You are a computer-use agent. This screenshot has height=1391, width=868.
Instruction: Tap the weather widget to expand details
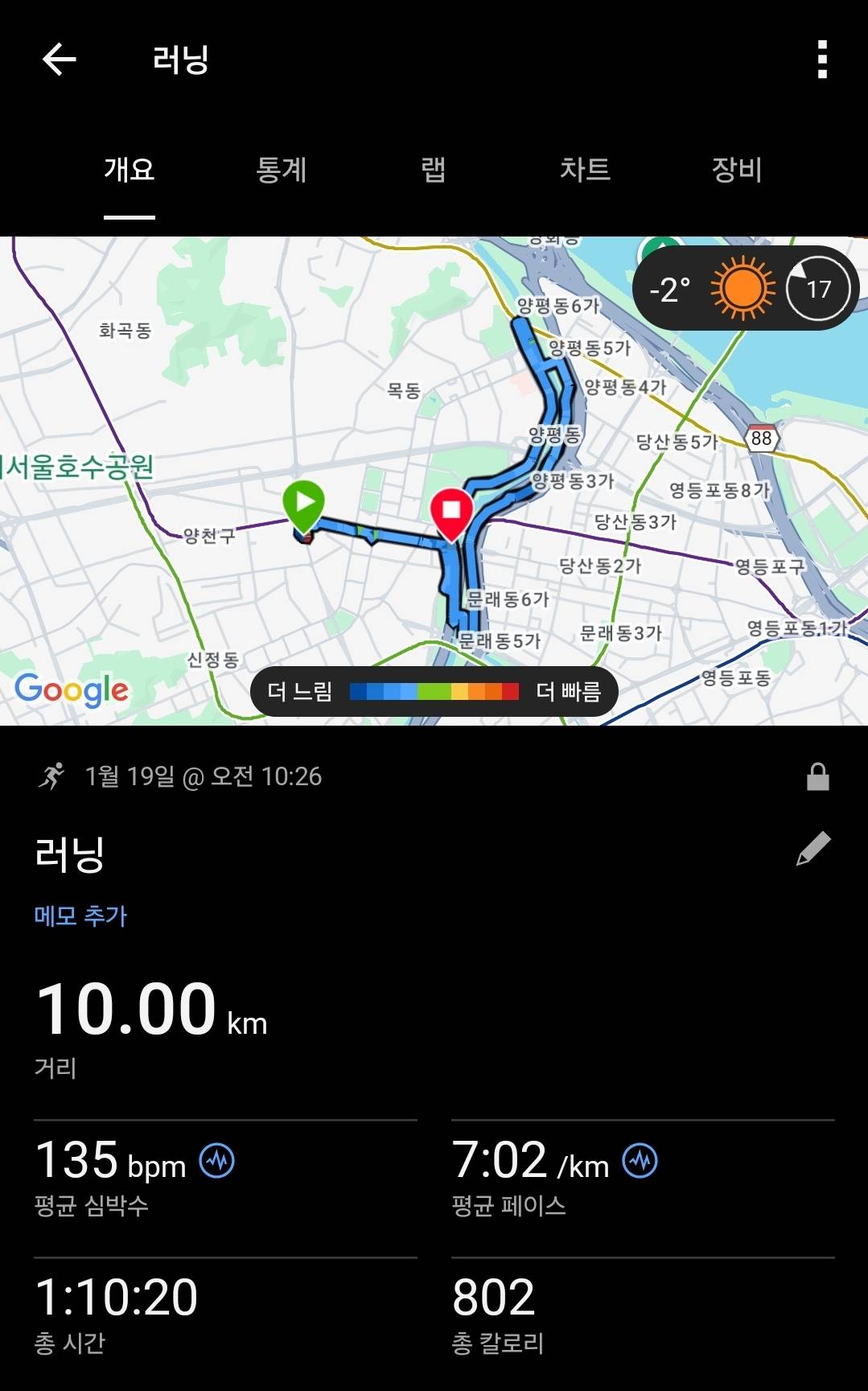pos(740,287)
